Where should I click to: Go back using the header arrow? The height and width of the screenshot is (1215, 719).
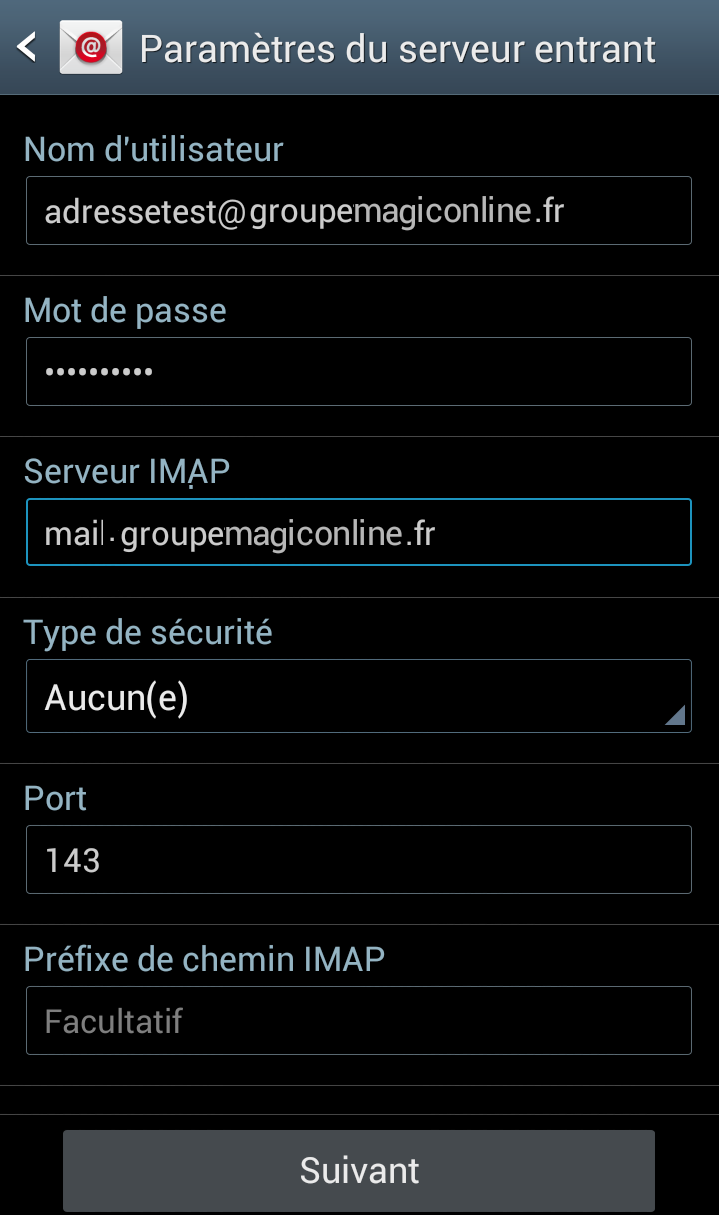click(x=27, y=47)
